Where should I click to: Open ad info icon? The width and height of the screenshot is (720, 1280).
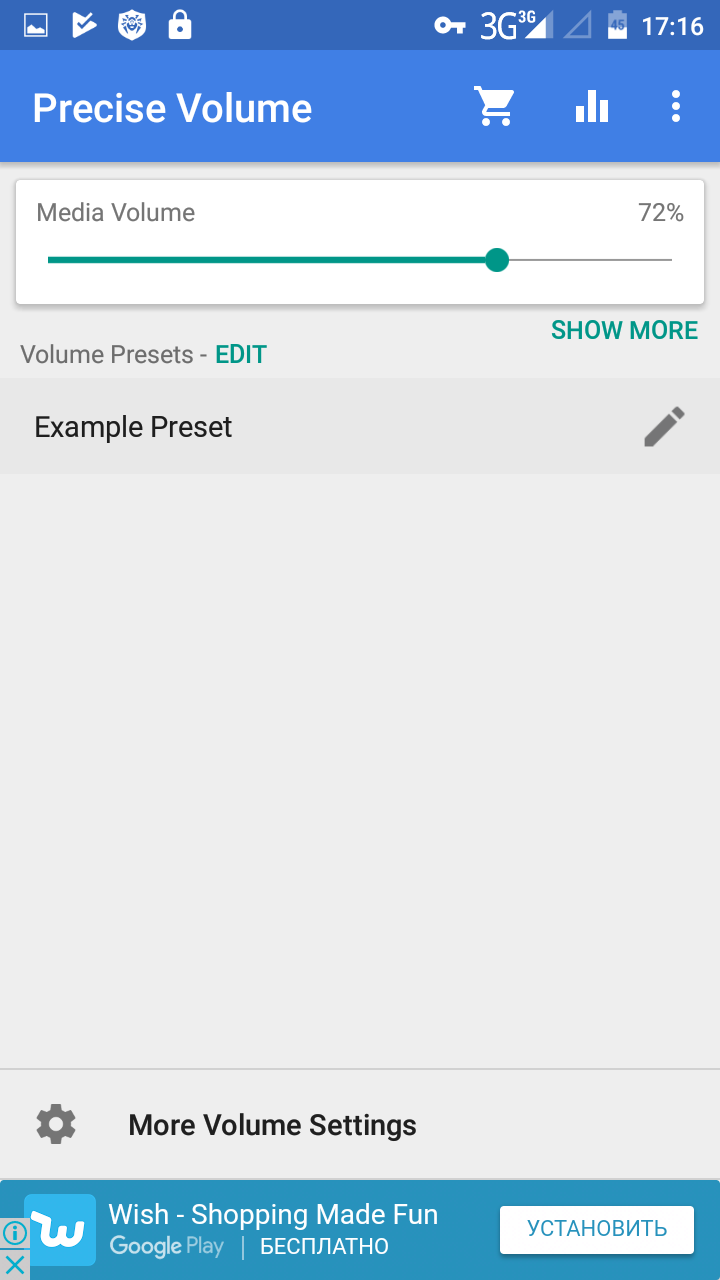[x=14, y=1233]
